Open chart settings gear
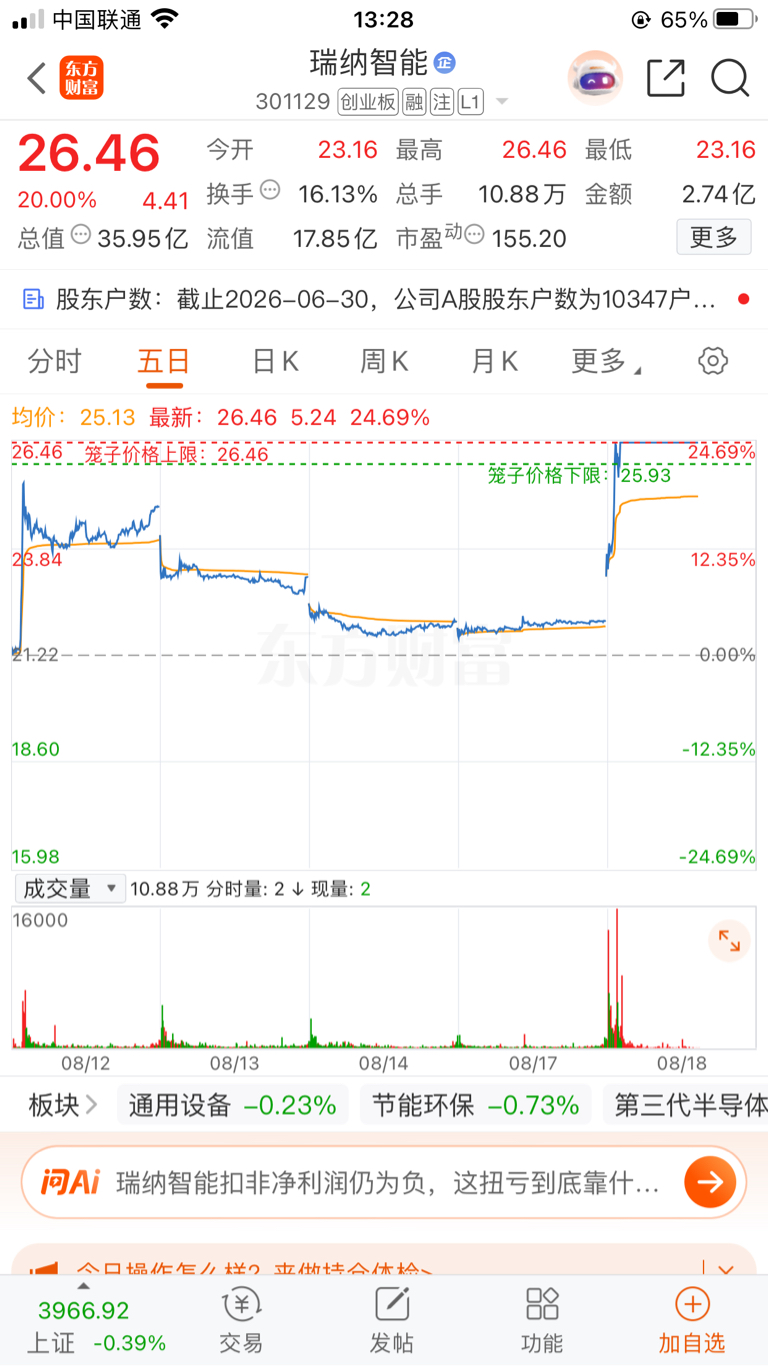768x1366 pixels. (x=713, y=361)
